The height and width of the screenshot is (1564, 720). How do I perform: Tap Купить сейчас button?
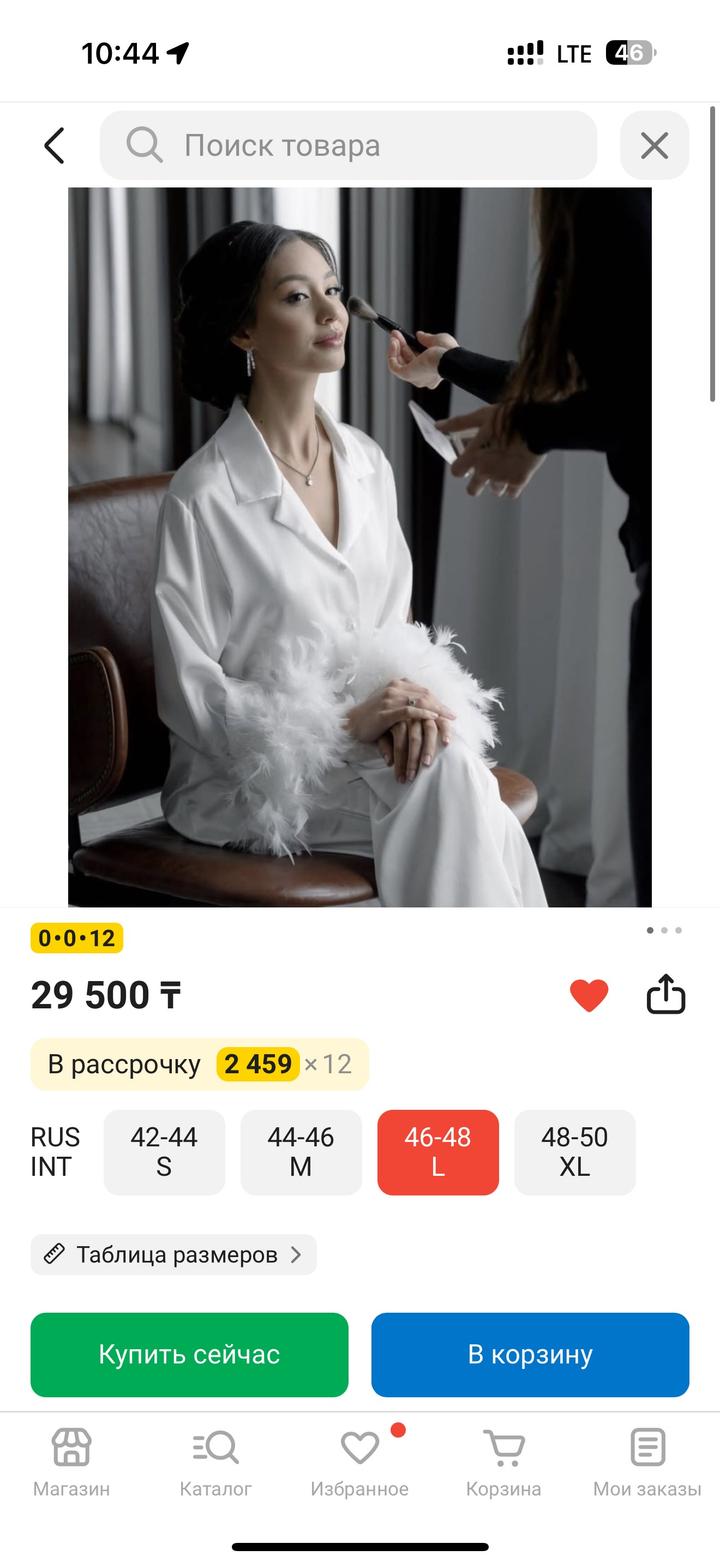189,1355
